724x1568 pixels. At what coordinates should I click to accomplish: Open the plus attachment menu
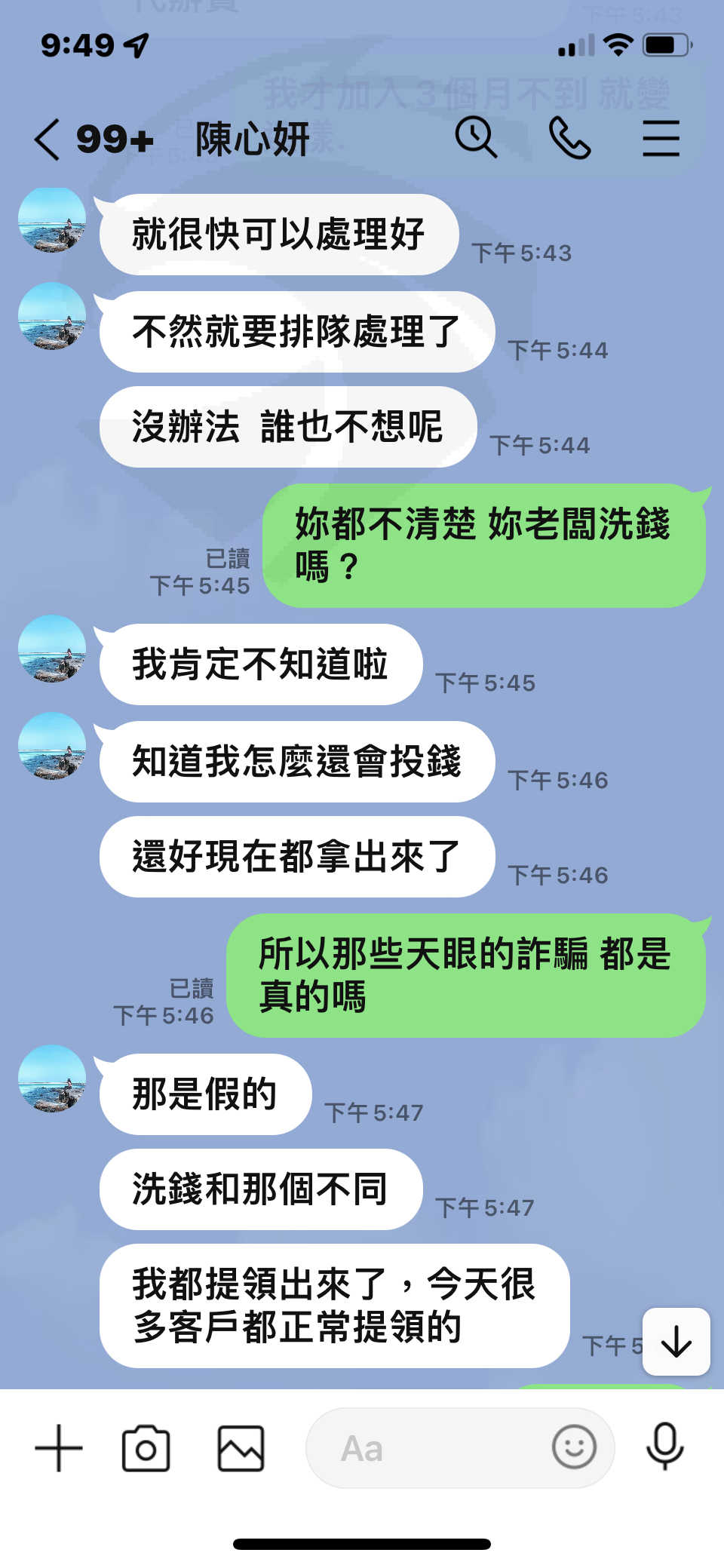(59, 1448)
